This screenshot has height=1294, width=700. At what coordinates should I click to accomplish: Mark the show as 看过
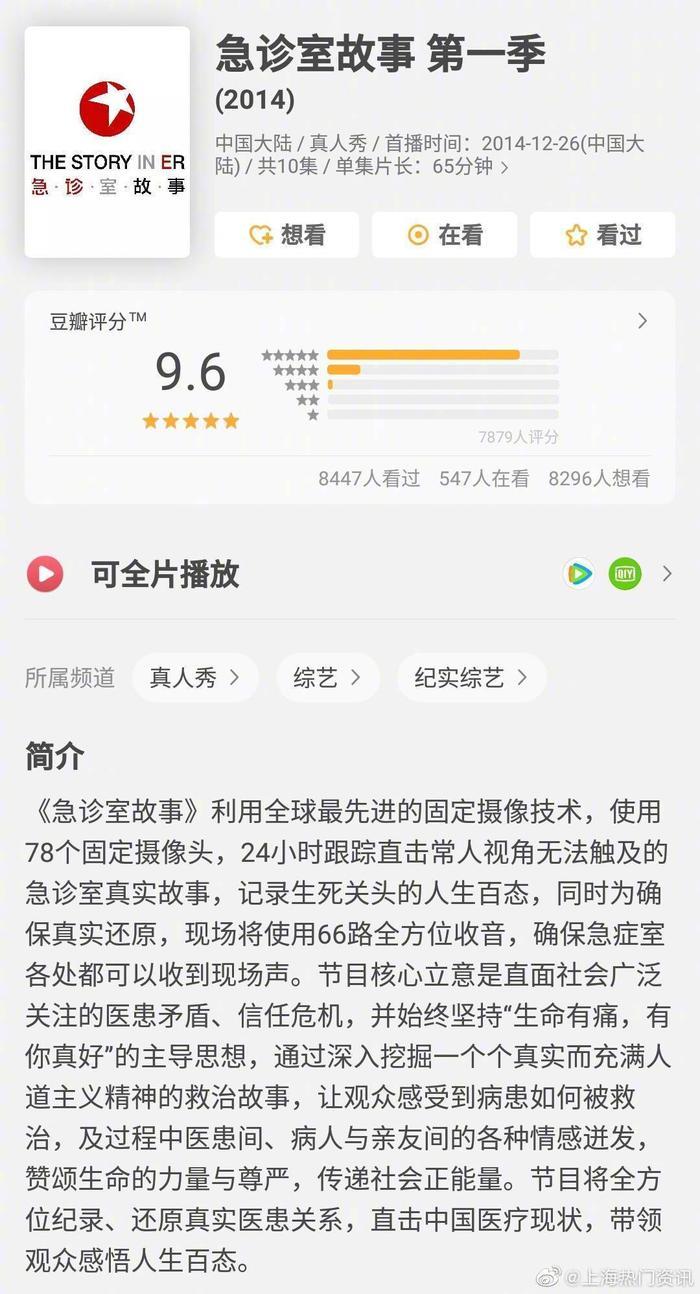[x=602, y=235]
